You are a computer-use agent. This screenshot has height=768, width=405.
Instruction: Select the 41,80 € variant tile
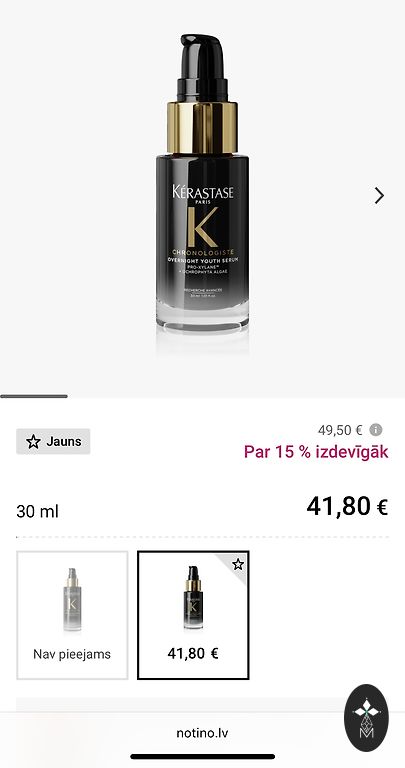coord(193,615)
